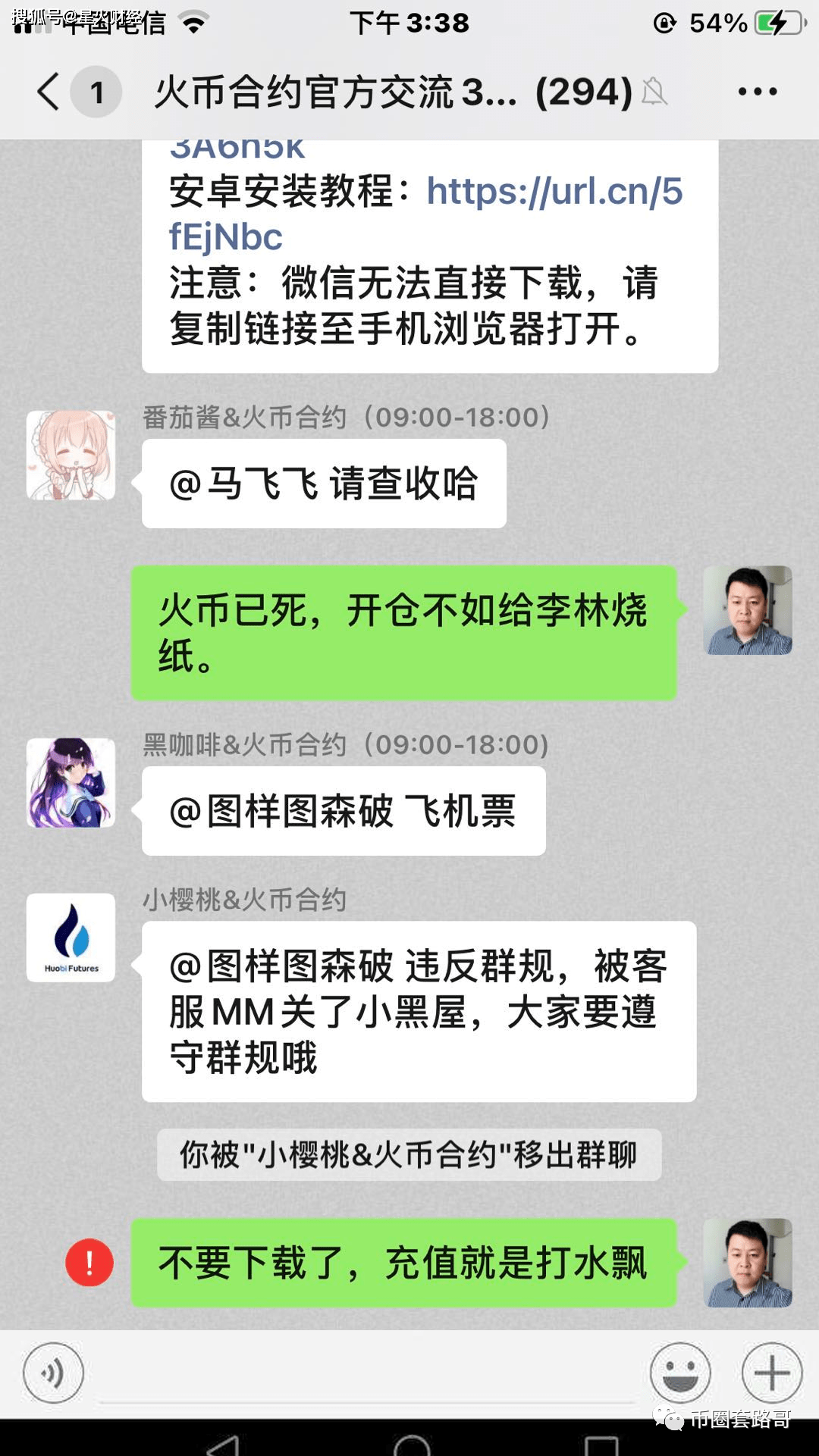Image resolution: width=819 pixels, height=1456 pixels.
Task: Open the group chat overflow menu
Action: (757, 92)
